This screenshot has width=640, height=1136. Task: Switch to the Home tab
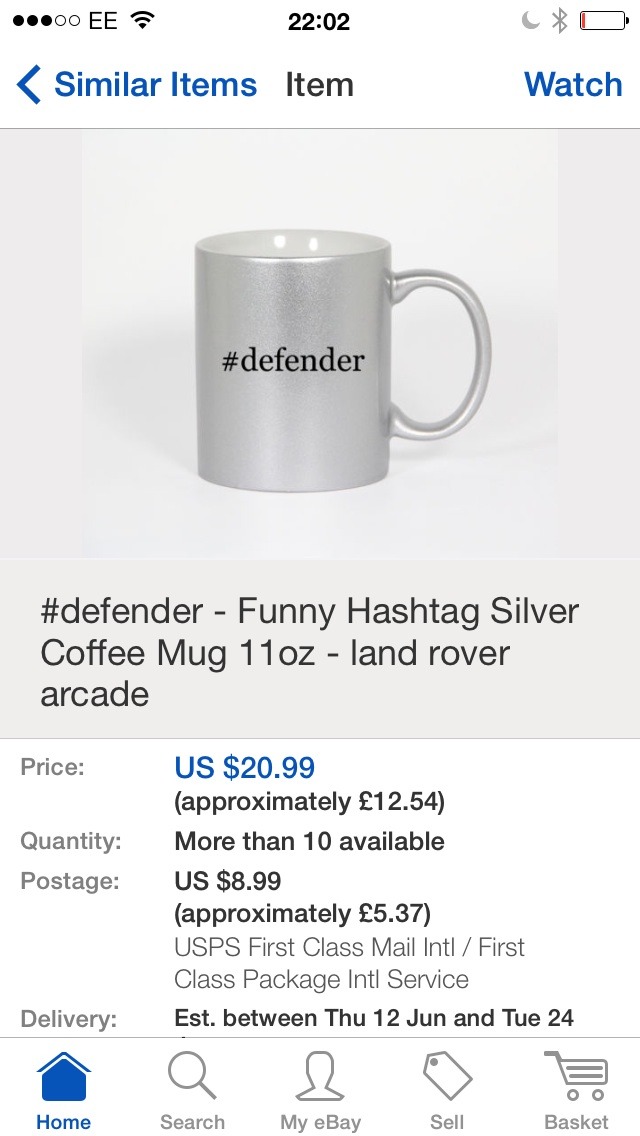(63, 1091)
